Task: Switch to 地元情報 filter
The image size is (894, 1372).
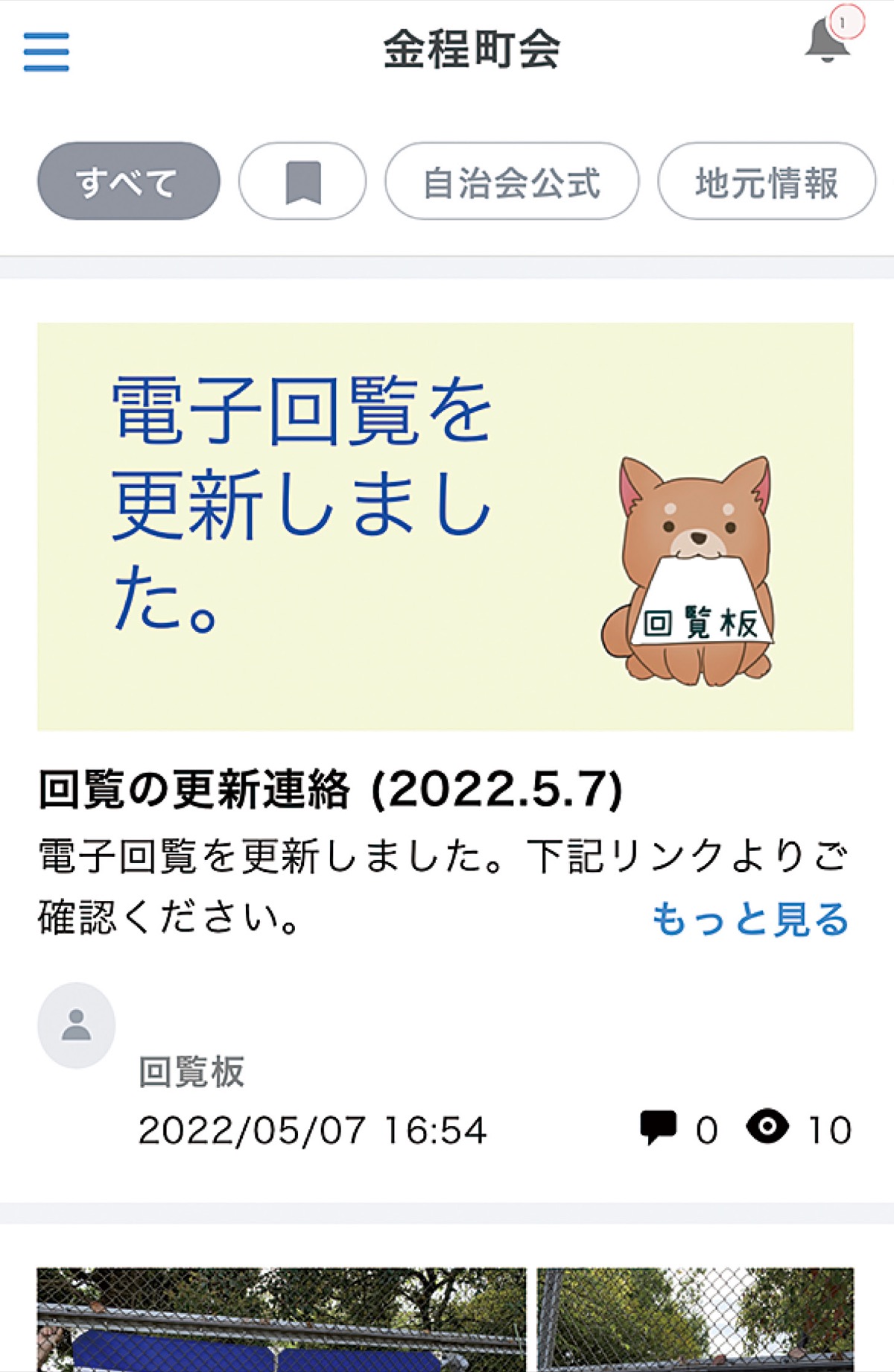Action: point(766,181)
